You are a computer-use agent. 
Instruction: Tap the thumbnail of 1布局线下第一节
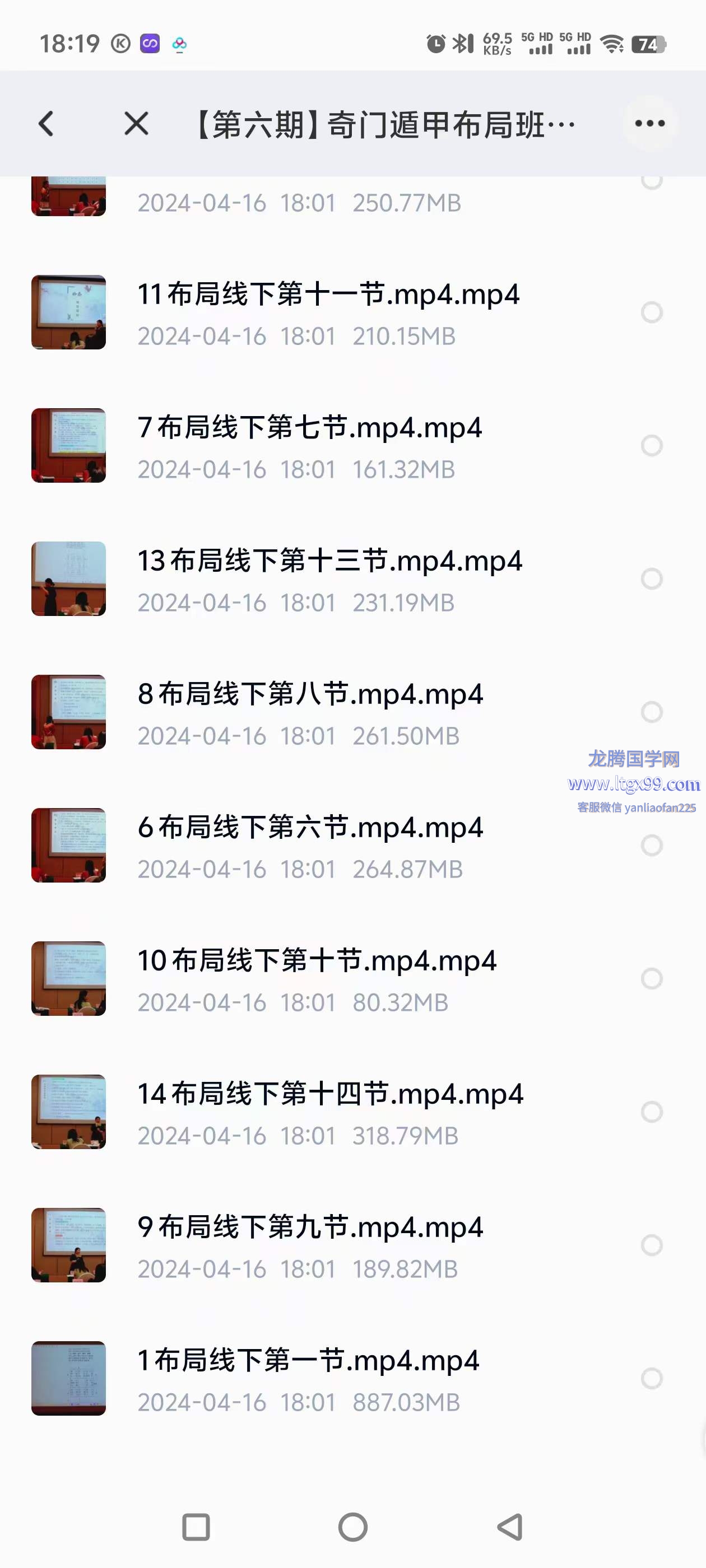tap(69, 1379)
